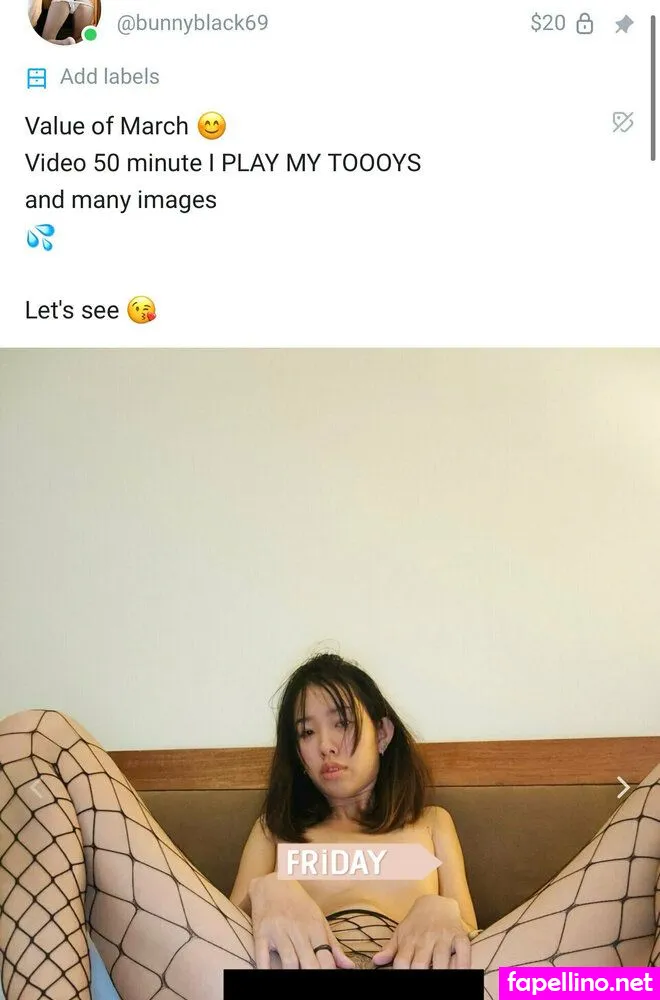660x1000 pixels.
Task: Open the @bunnyblack69 username link
Action: tap(192, 23)
